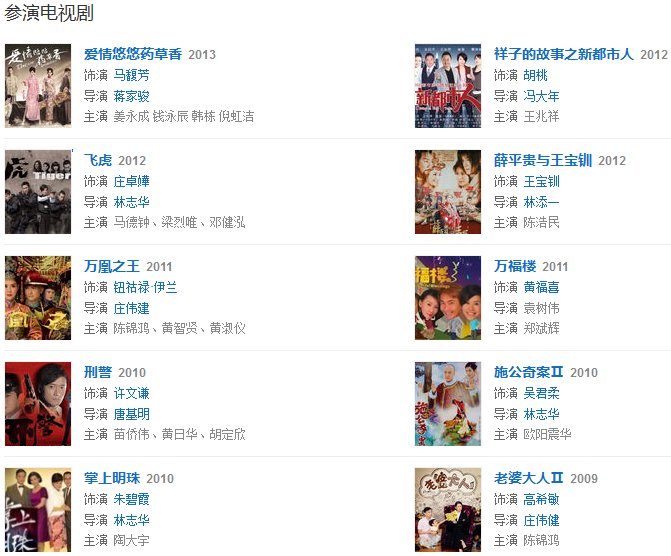671x556 pixels.
Task: View director 唐基明's page
Action: (131, 414)
